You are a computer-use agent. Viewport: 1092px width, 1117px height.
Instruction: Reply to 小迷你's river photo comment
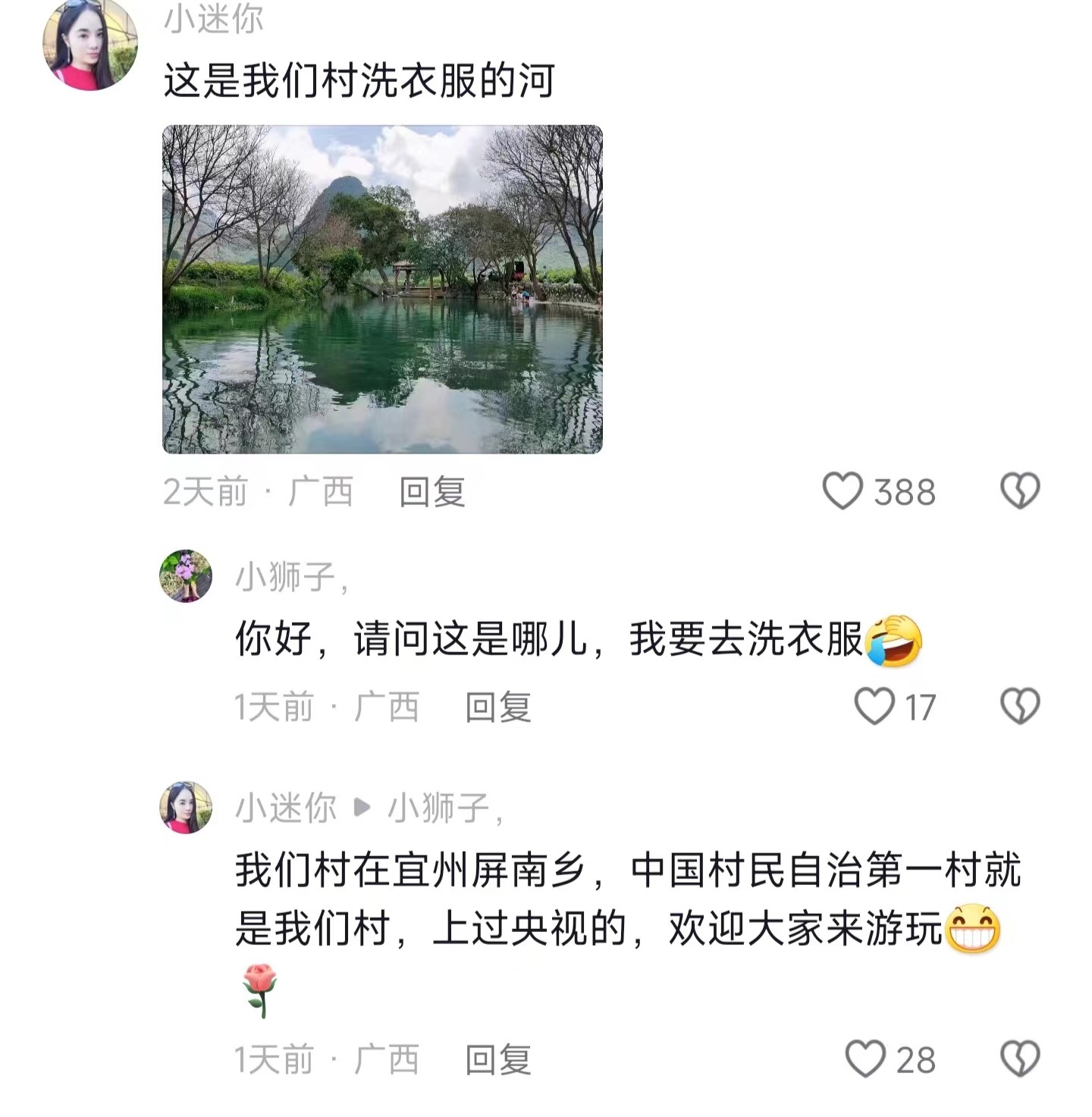[x=431, y=493]
